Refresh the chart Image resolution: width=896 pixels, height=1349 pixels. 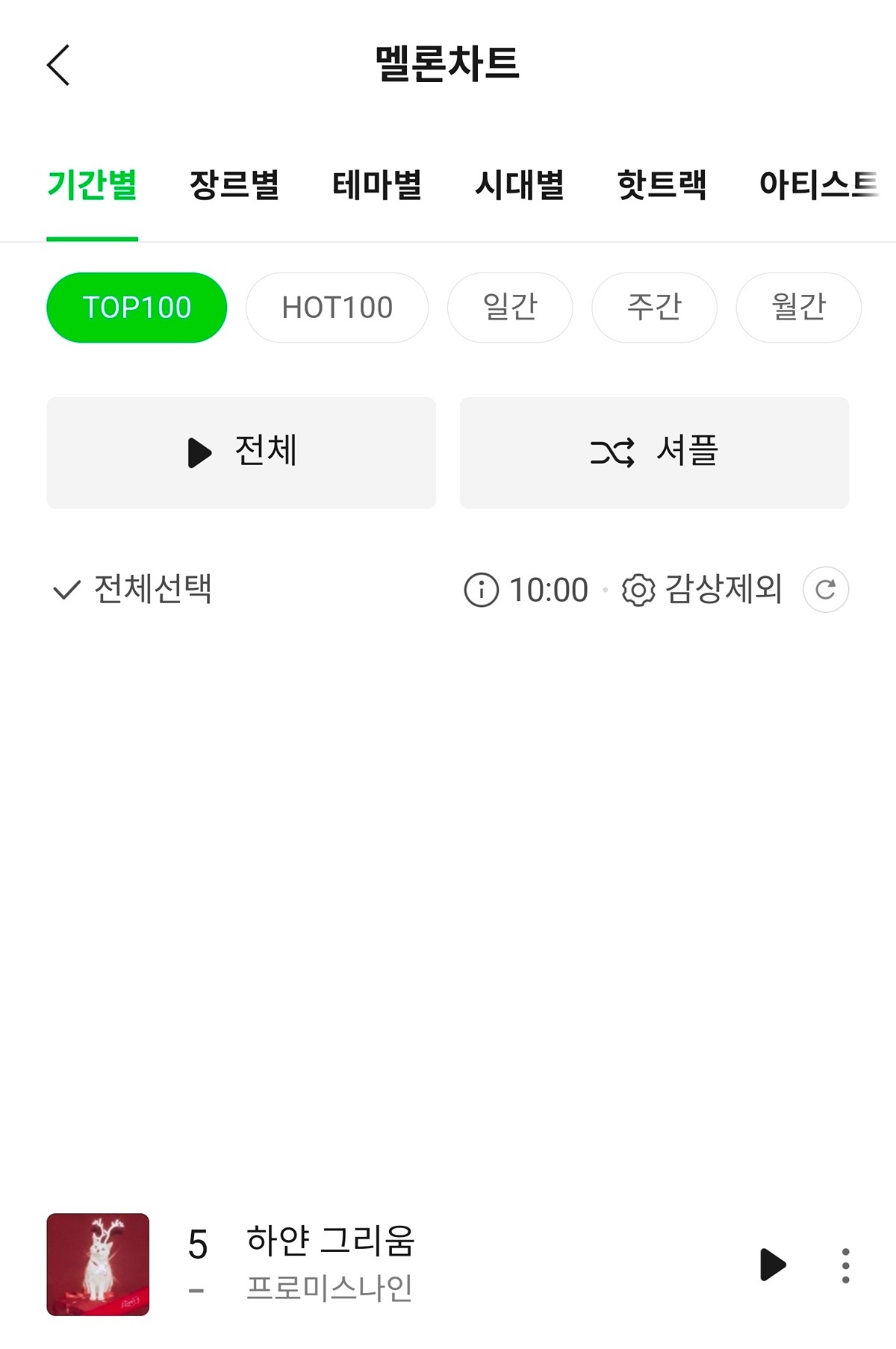[x=825, y=590]
